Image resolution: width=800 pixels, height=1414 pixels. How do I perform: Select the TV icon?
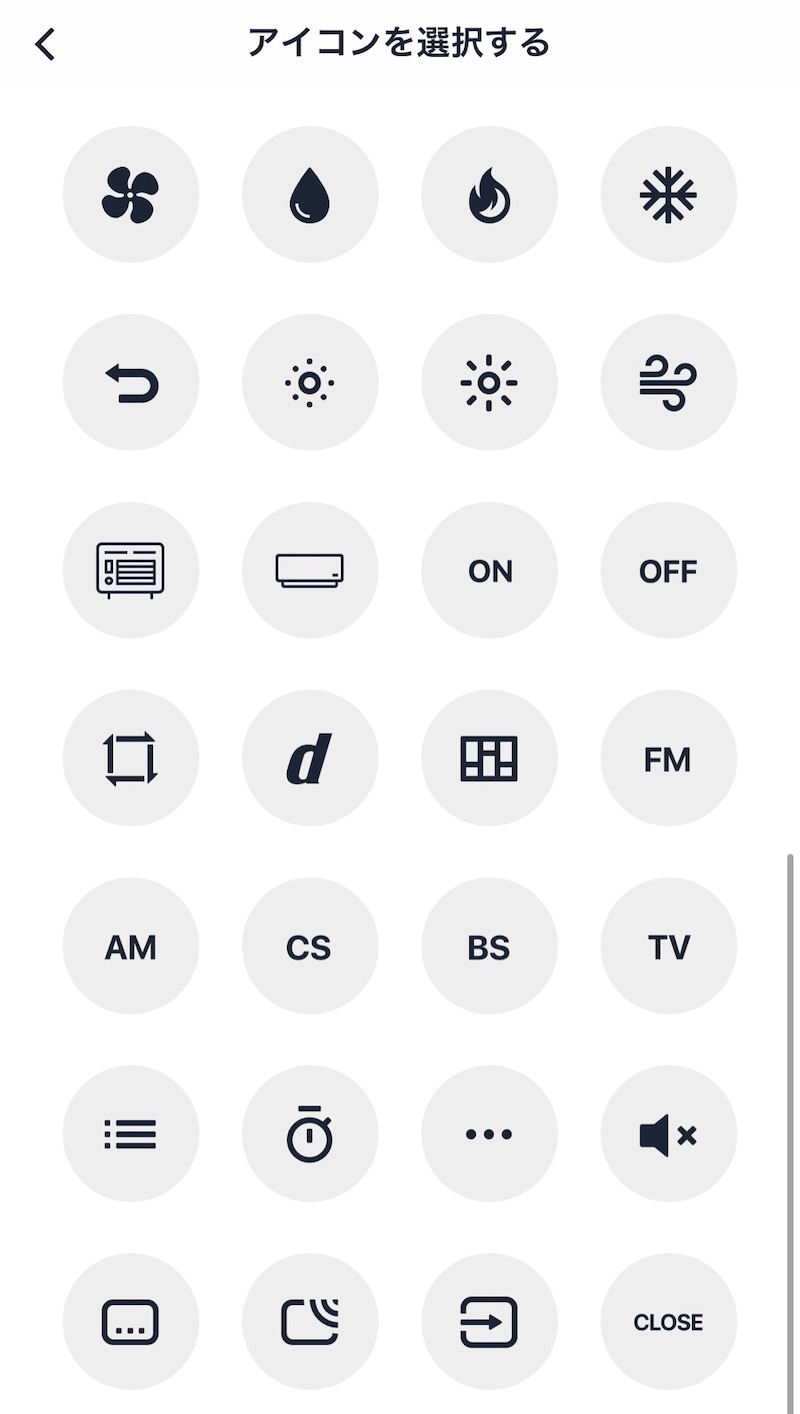point(669,946)
